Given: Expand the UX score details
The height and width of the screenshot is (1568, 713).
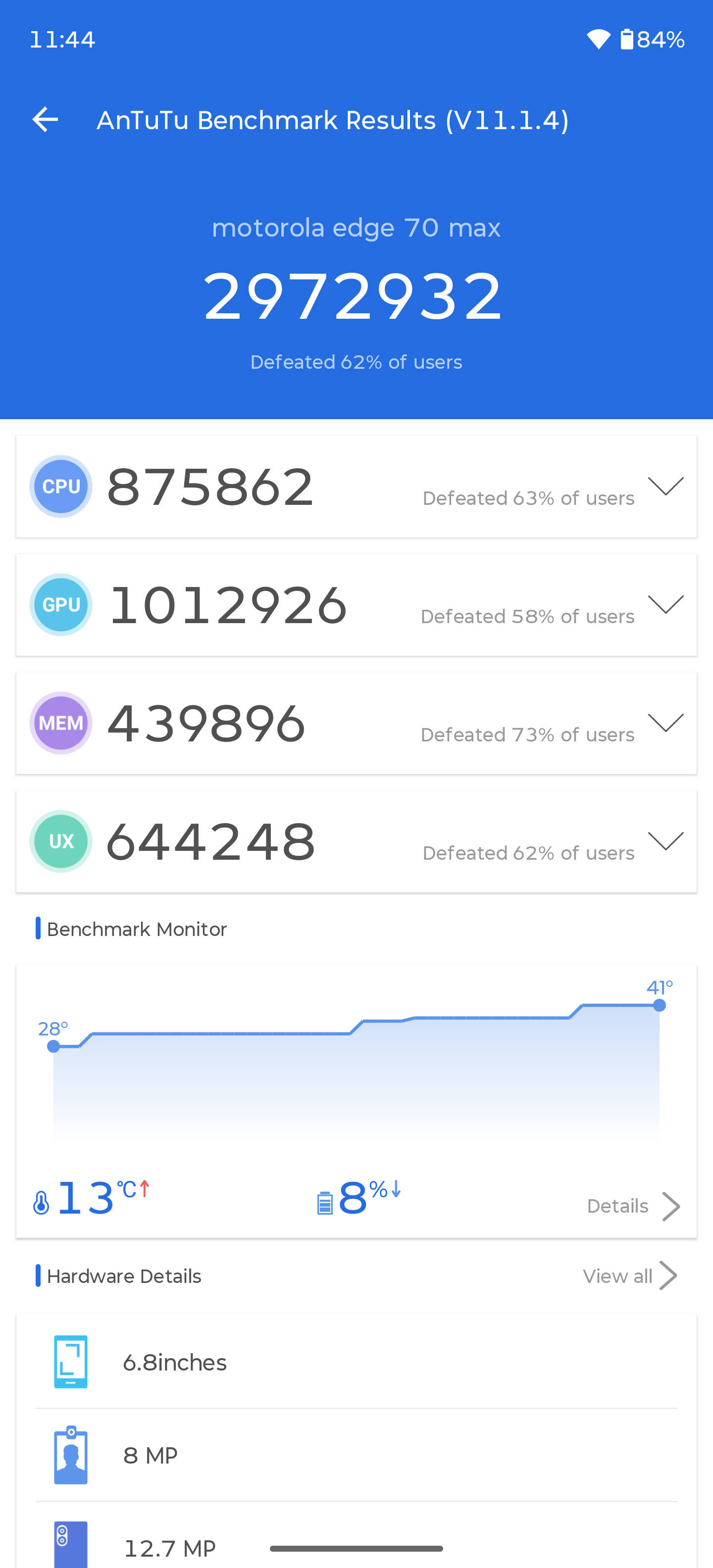Looking at the screenshot, I should [x=665, y=840].
